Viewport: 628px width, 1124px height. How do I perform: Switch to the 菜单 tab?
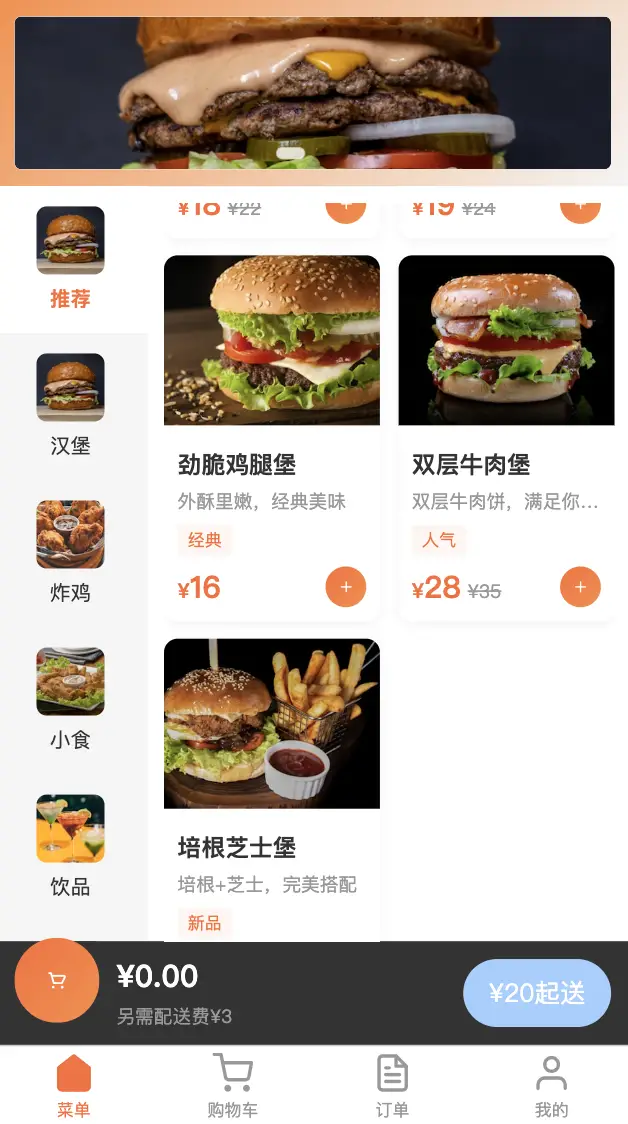tap(74, 1086)
